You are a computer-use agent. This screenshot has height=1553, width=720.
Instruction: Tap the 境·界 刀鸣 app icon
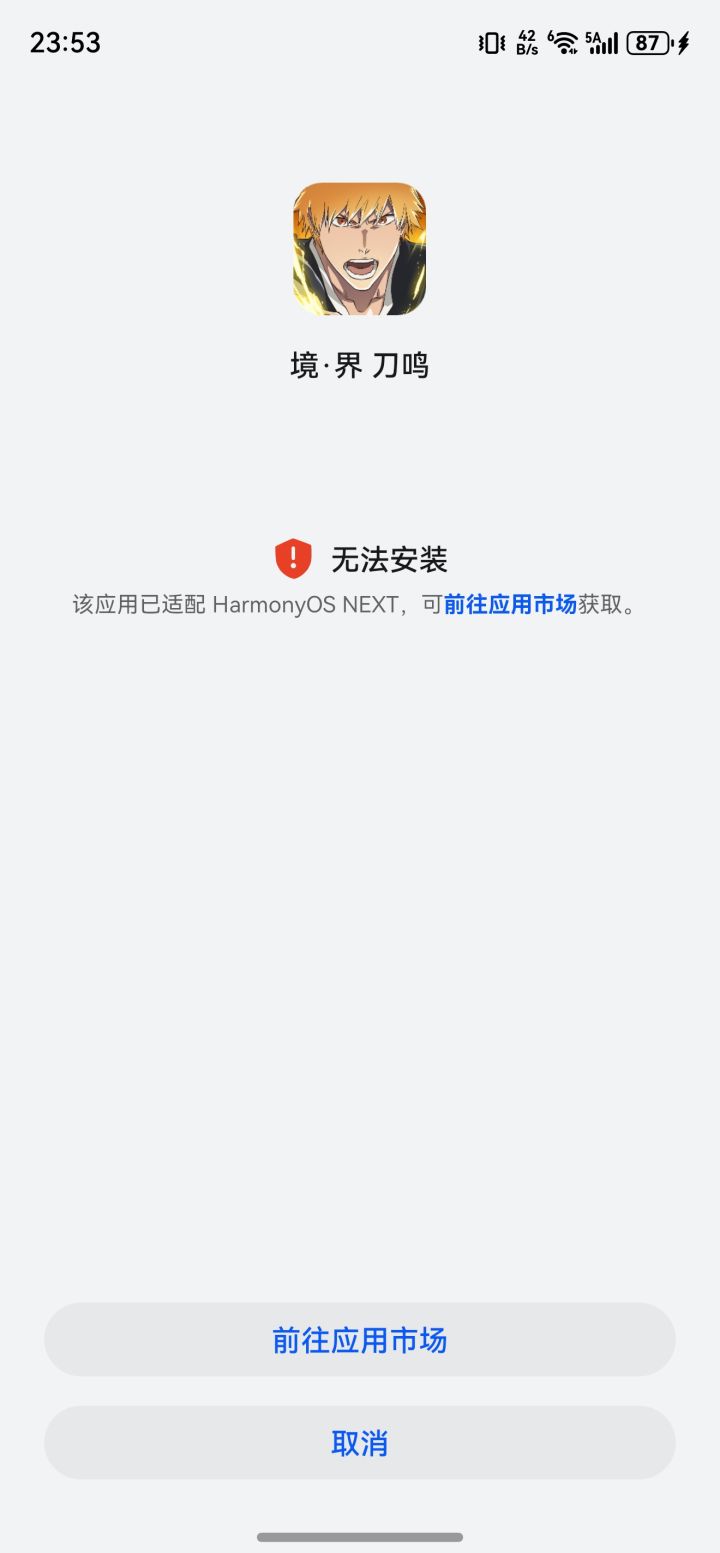360,249
